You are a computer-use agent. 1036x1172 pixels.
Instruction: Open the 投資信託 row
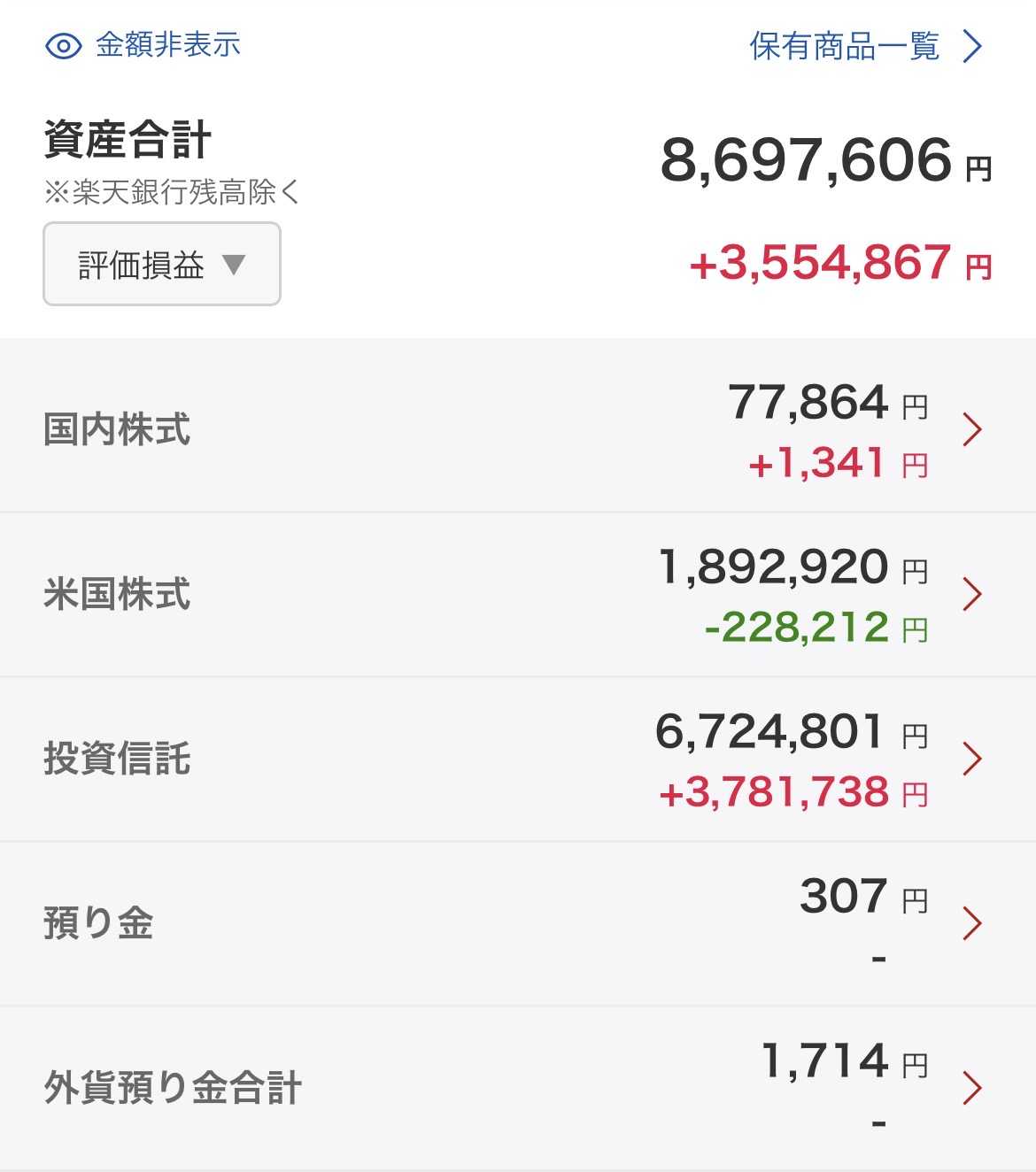(x=518, y=759)
